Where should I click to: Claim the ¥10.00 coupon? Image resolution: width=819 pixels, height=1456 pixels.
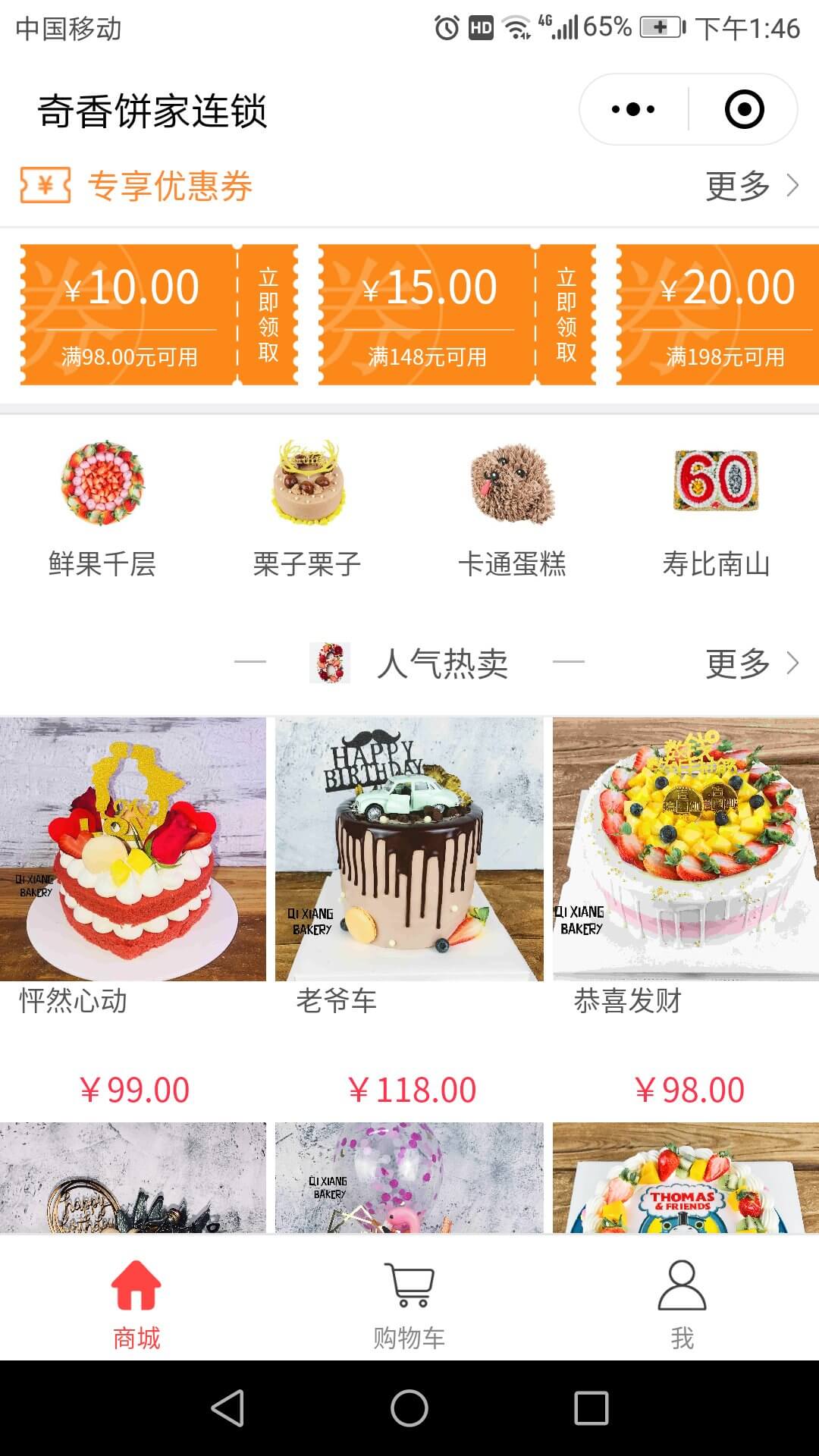(268, 315)
